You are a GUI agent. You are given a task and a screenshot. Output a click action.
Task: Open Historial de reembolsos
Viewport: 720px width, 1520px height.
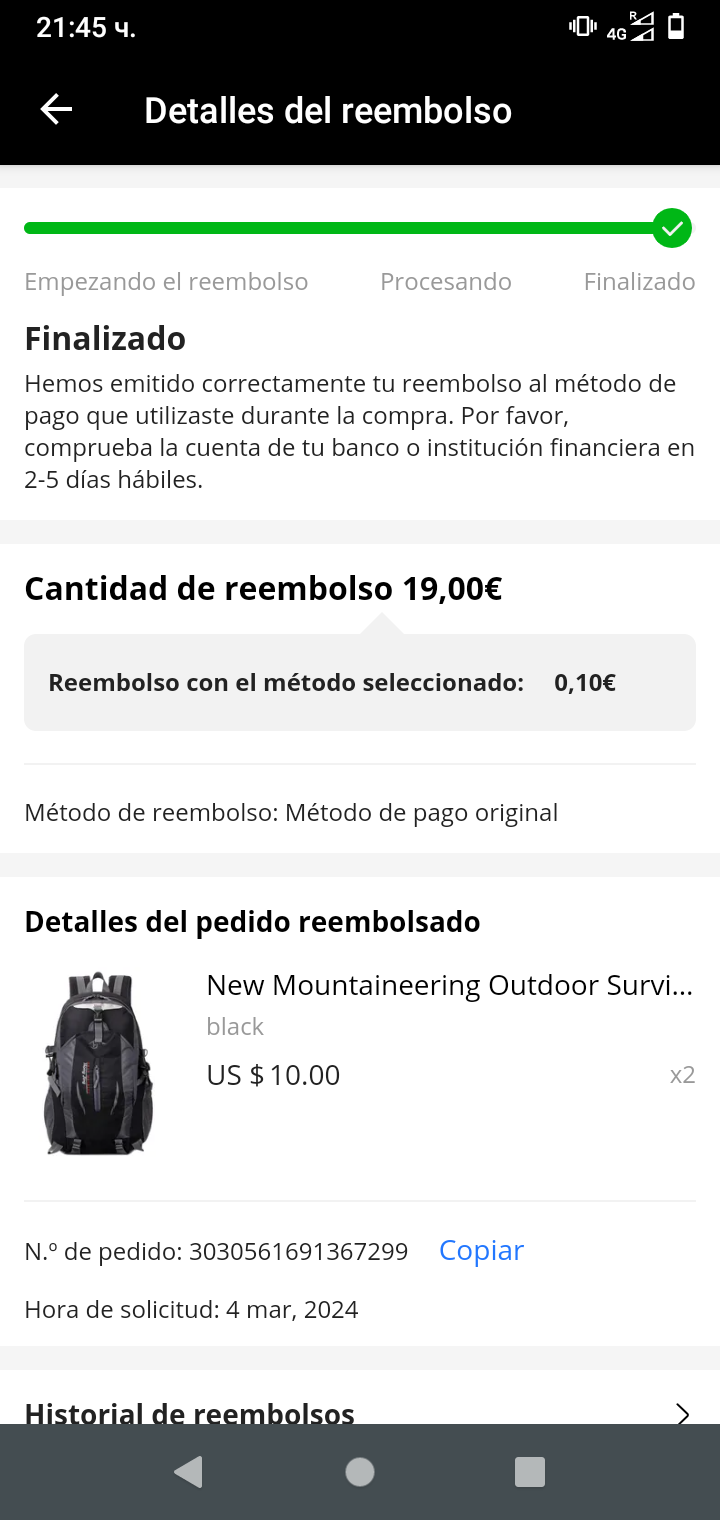pyautogui.click(x=360, y=1411)
